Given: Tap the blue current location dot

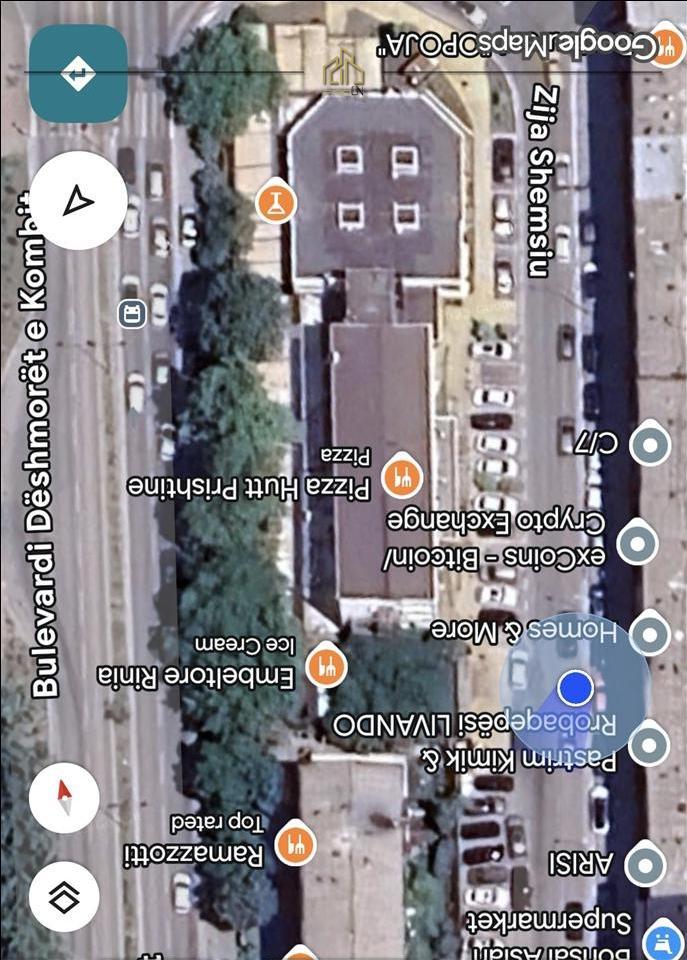Looking at the screenshot, I should tap(575, 688).
